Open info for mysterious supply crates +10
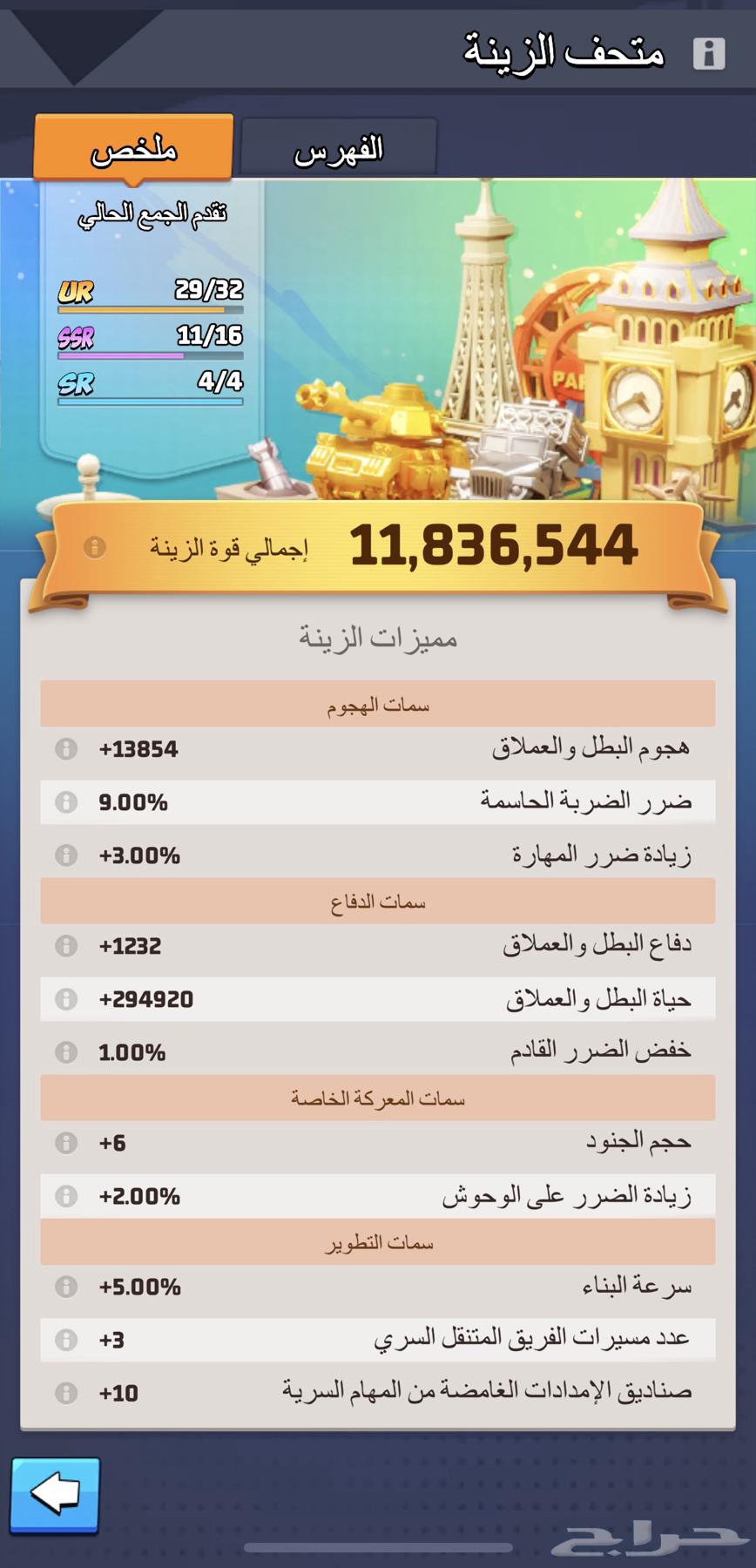The image size is (756, 1568). (x=65, y=1393)
